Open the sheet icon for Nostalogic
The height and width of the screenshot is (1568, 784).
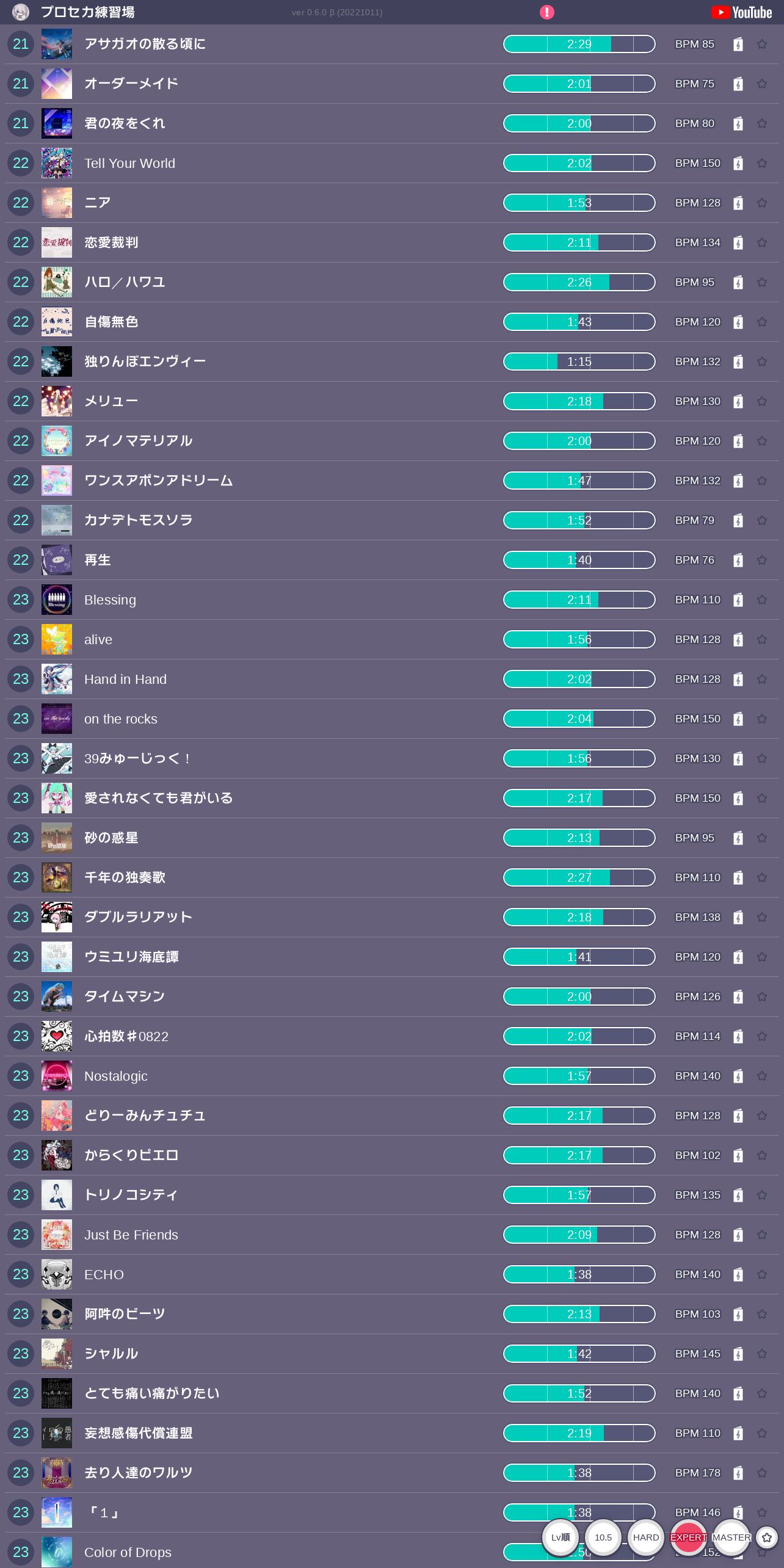pos(738,1076)
